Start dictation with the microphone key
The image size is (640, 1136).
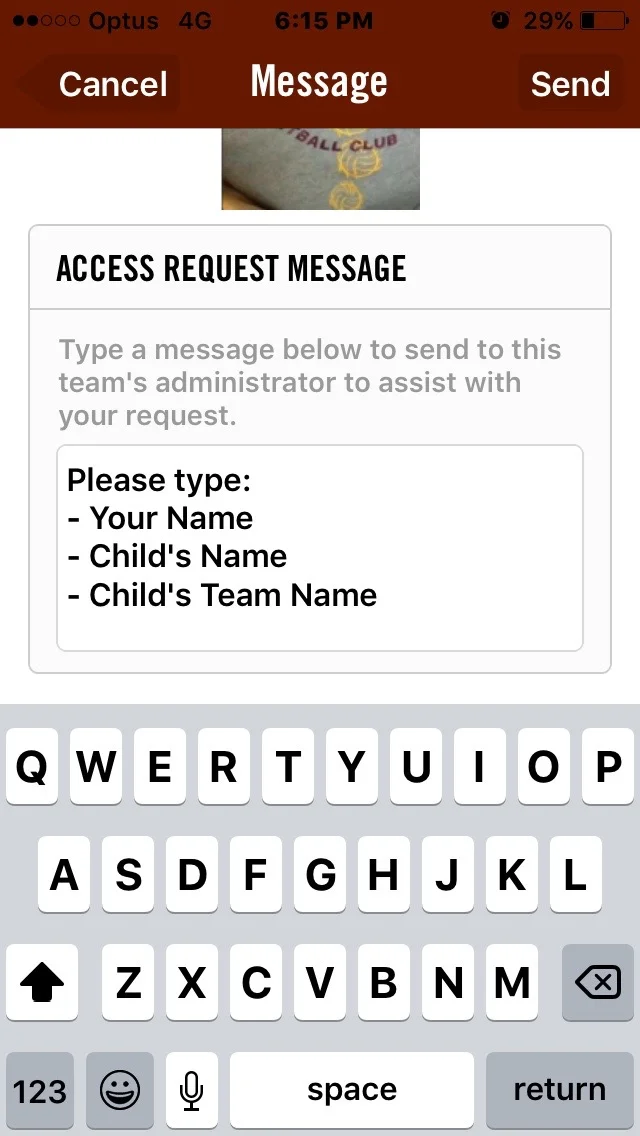coord(192,1090)
